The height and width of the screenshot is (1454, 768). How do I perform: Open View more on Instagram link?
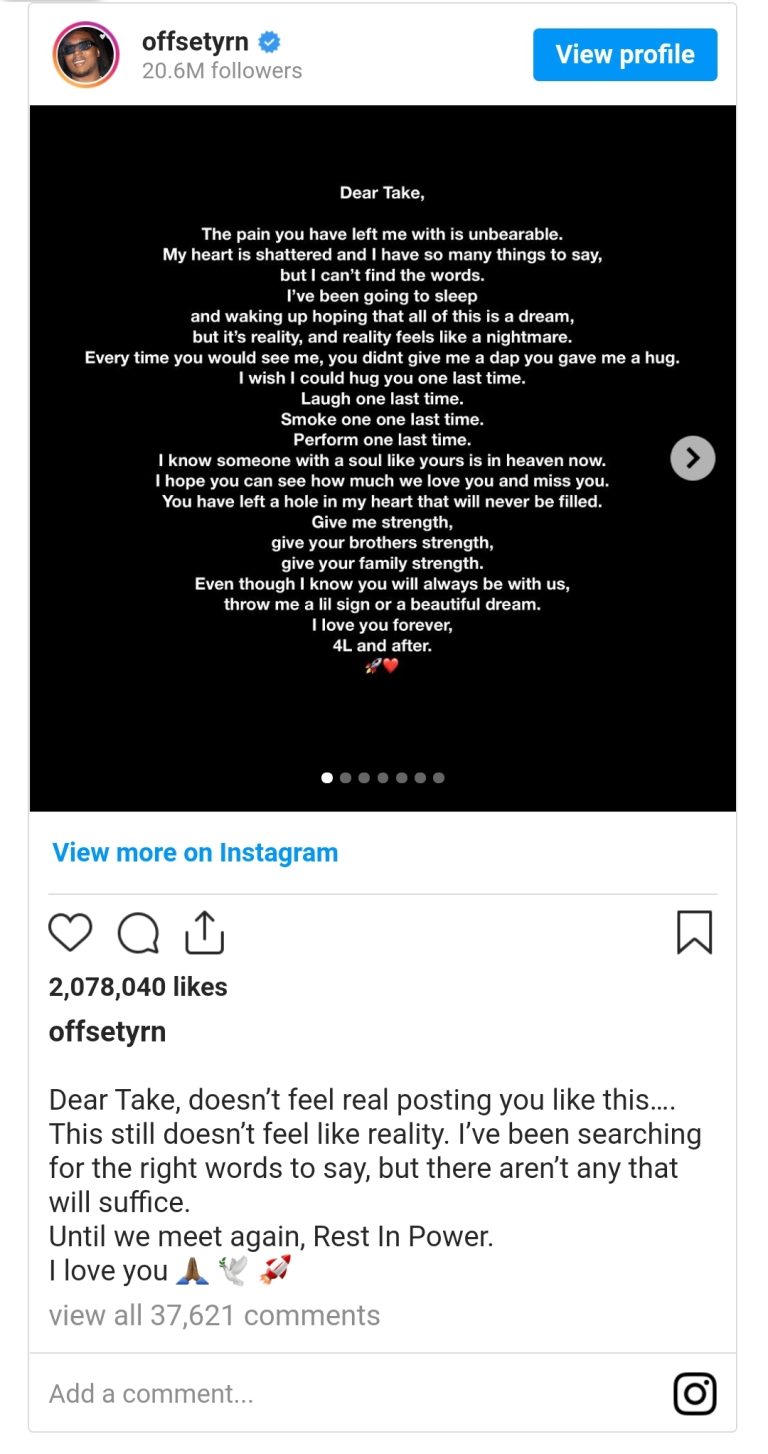coord(195,852)
